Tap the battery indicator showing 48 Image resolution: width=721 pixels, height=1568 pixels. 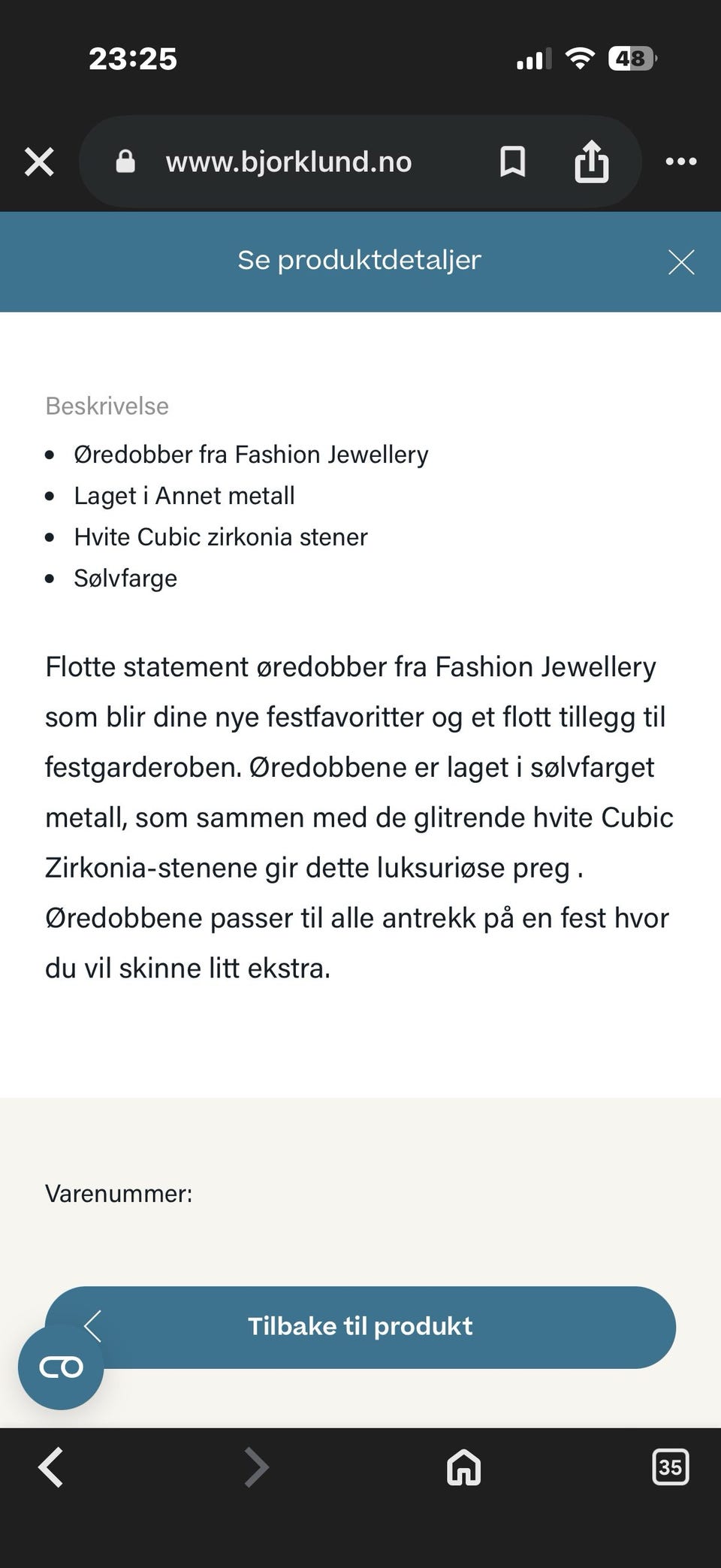632,58
